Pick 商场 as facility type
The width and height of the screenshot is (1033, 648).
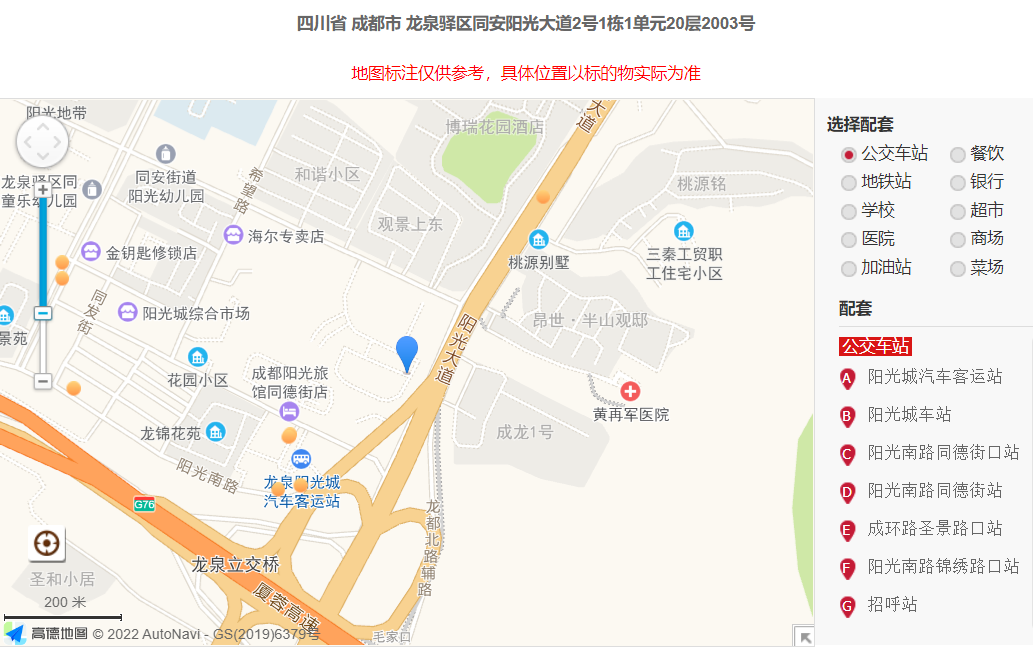tap(958, 240)
